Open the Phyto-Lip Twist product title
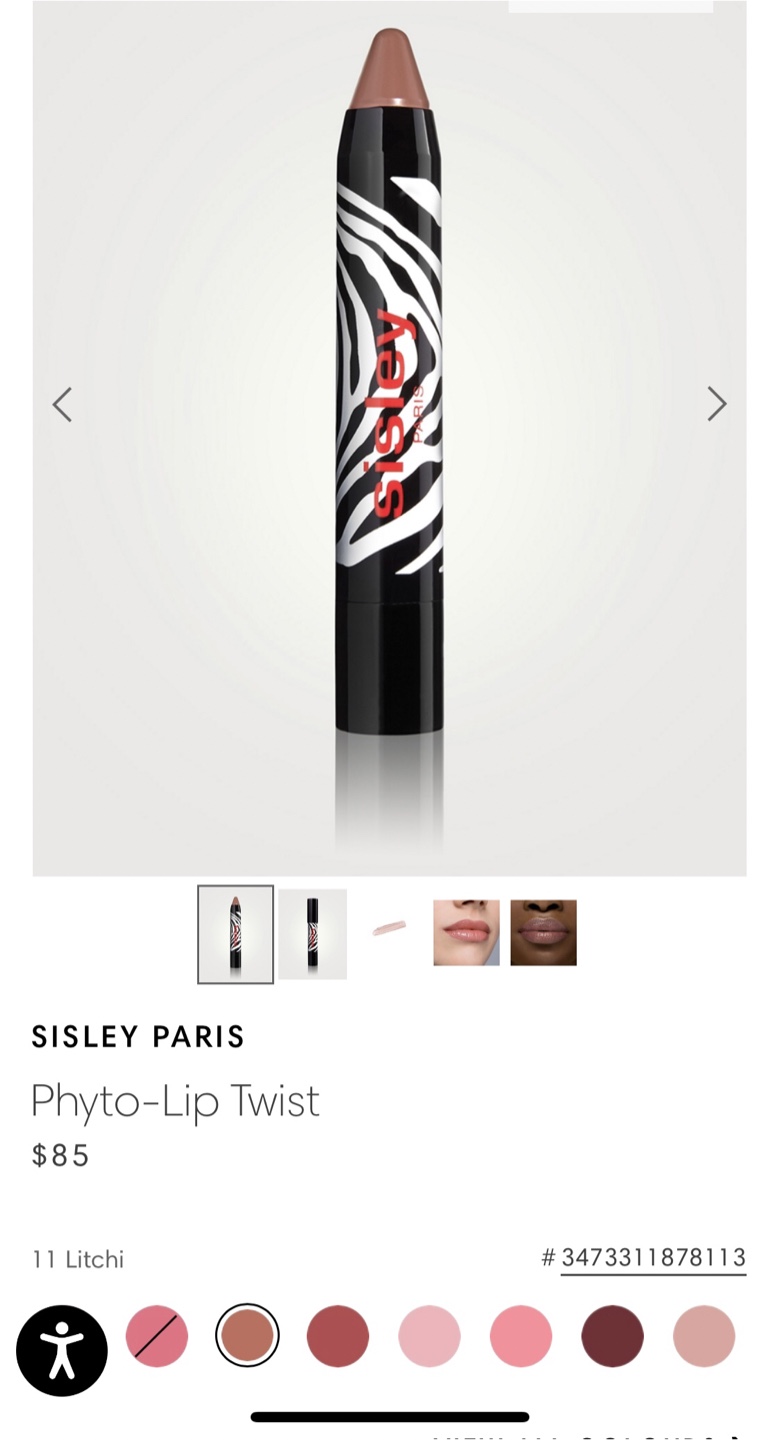This screenshot has height=1440, width=780. [x=176, y=1102]
